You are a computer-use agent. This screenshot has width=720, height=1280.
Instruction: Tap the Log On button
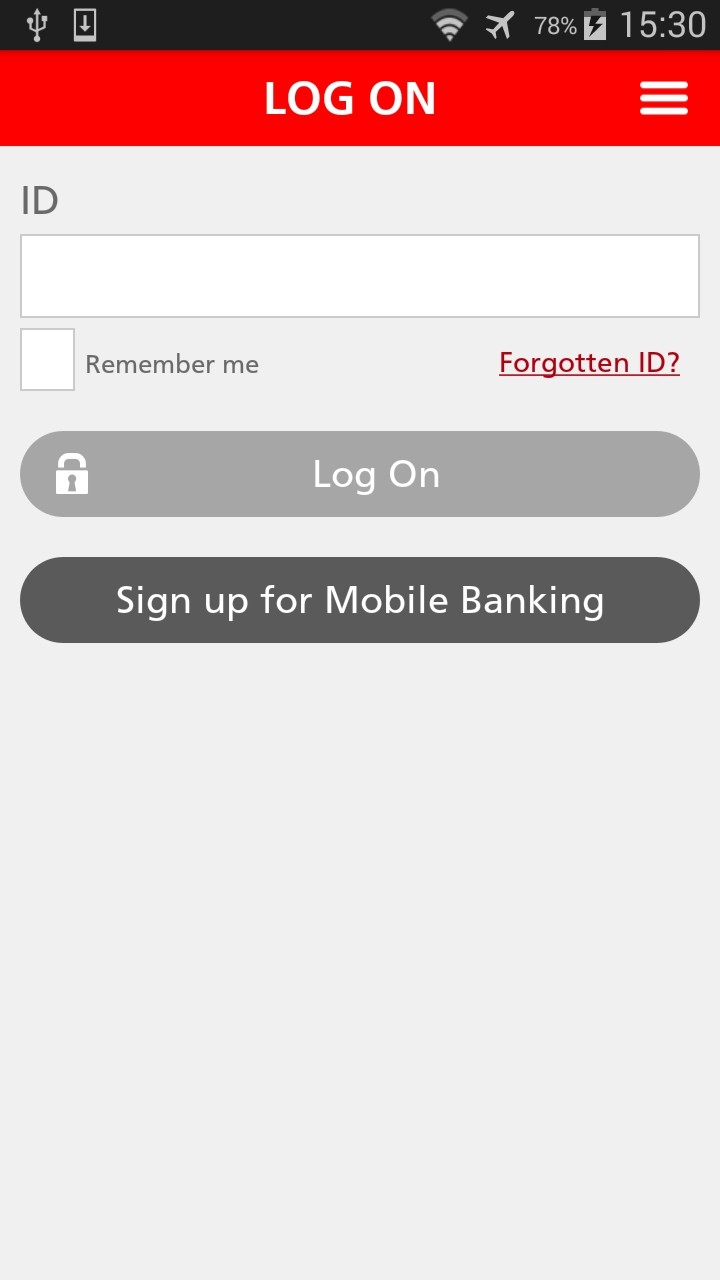coord(360,474)
